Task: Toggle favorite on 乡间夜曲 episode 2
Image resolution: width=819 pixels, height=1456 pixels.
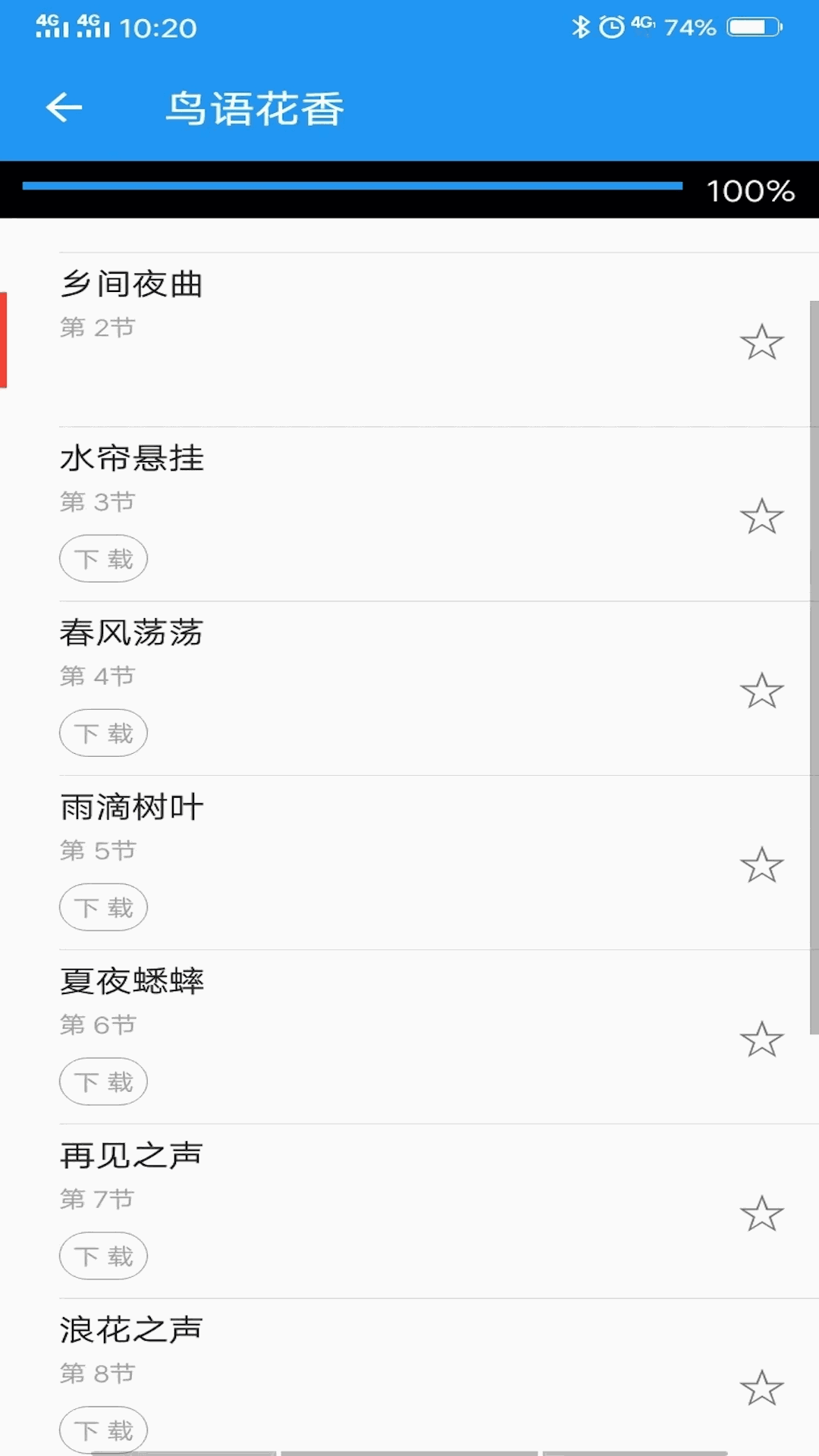Action: (x=761, y=343)
